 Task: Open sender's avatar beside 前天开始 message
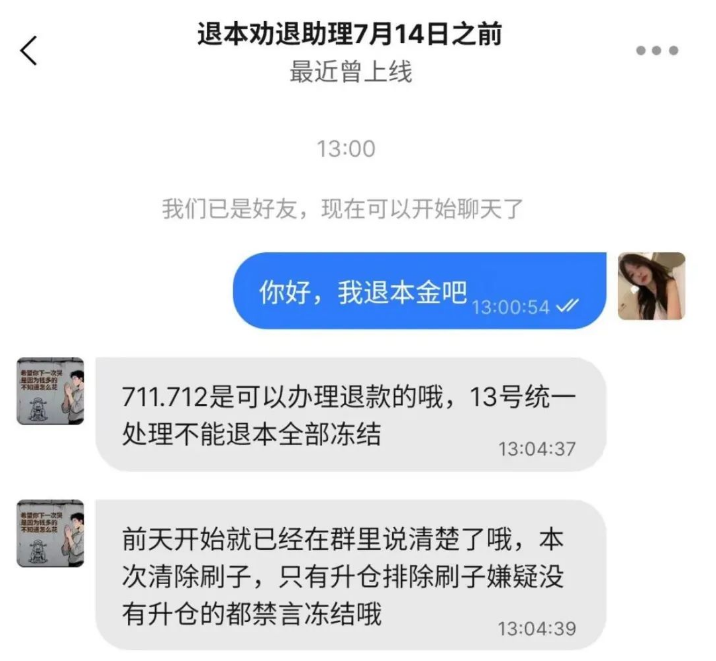pos(50,534)
